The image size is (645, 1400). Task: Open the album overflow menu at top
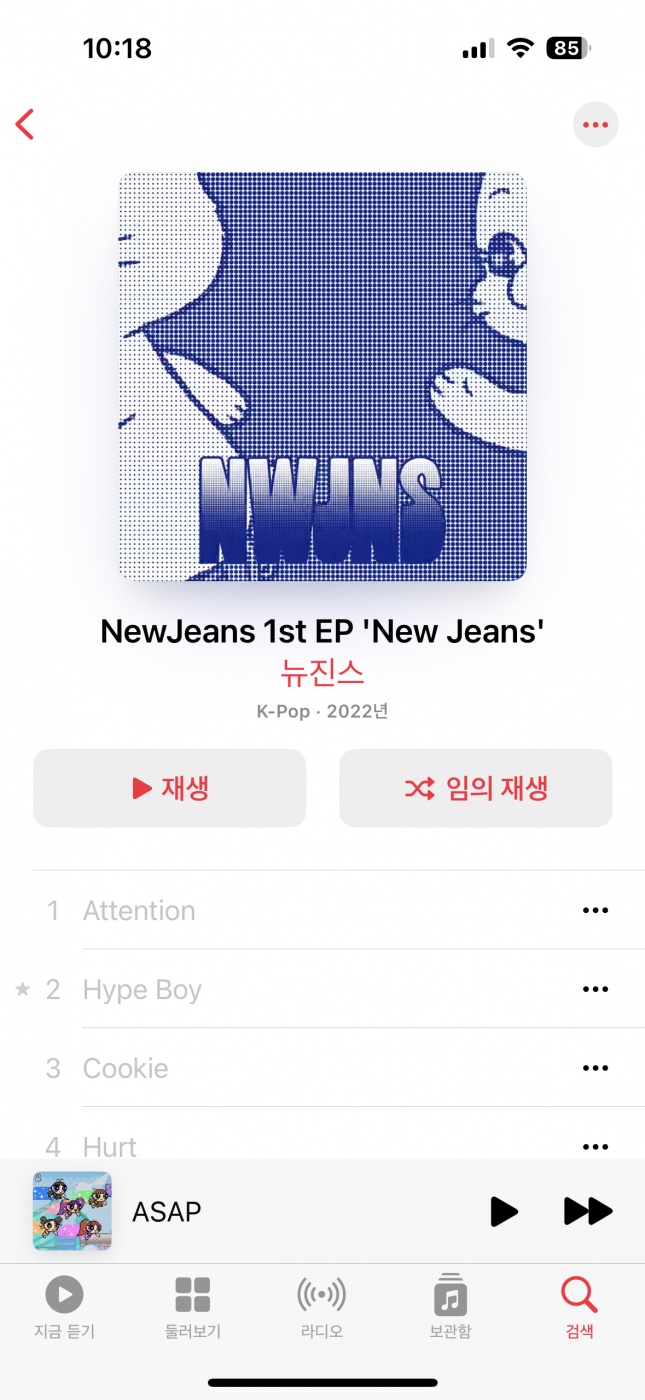[x=595, y=125]
